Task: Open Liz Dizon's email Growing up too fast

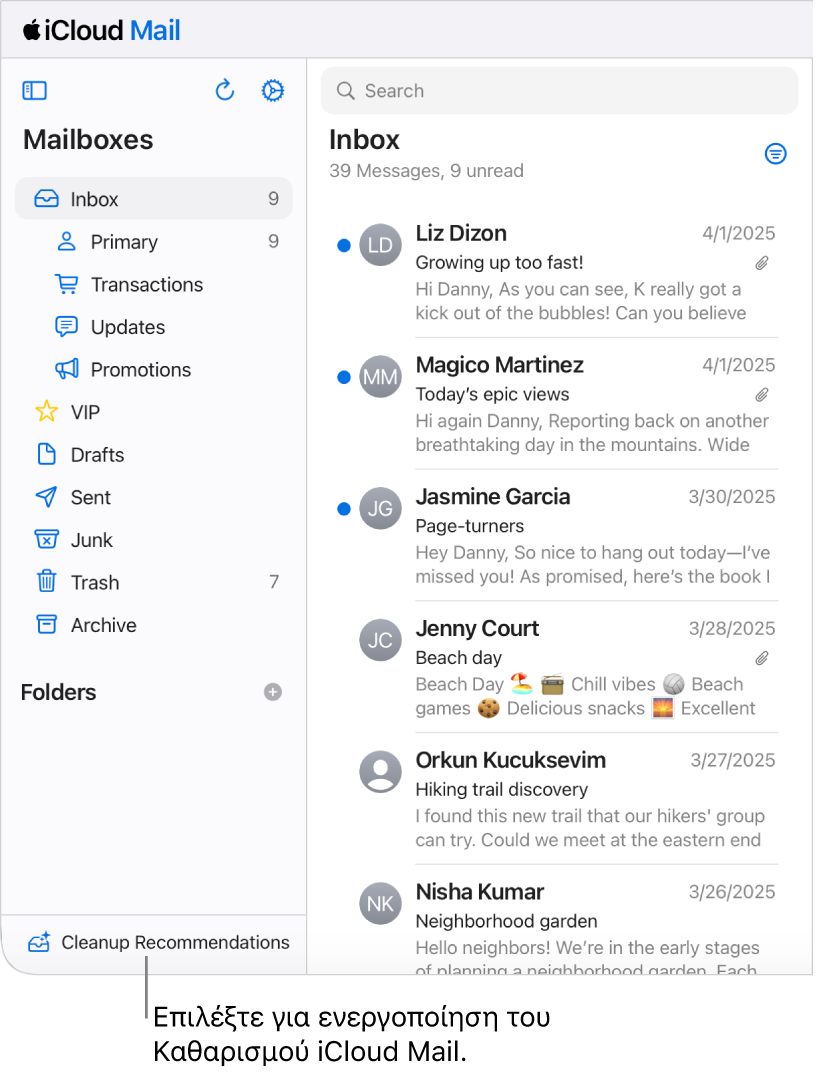Action: coord(580,274)
